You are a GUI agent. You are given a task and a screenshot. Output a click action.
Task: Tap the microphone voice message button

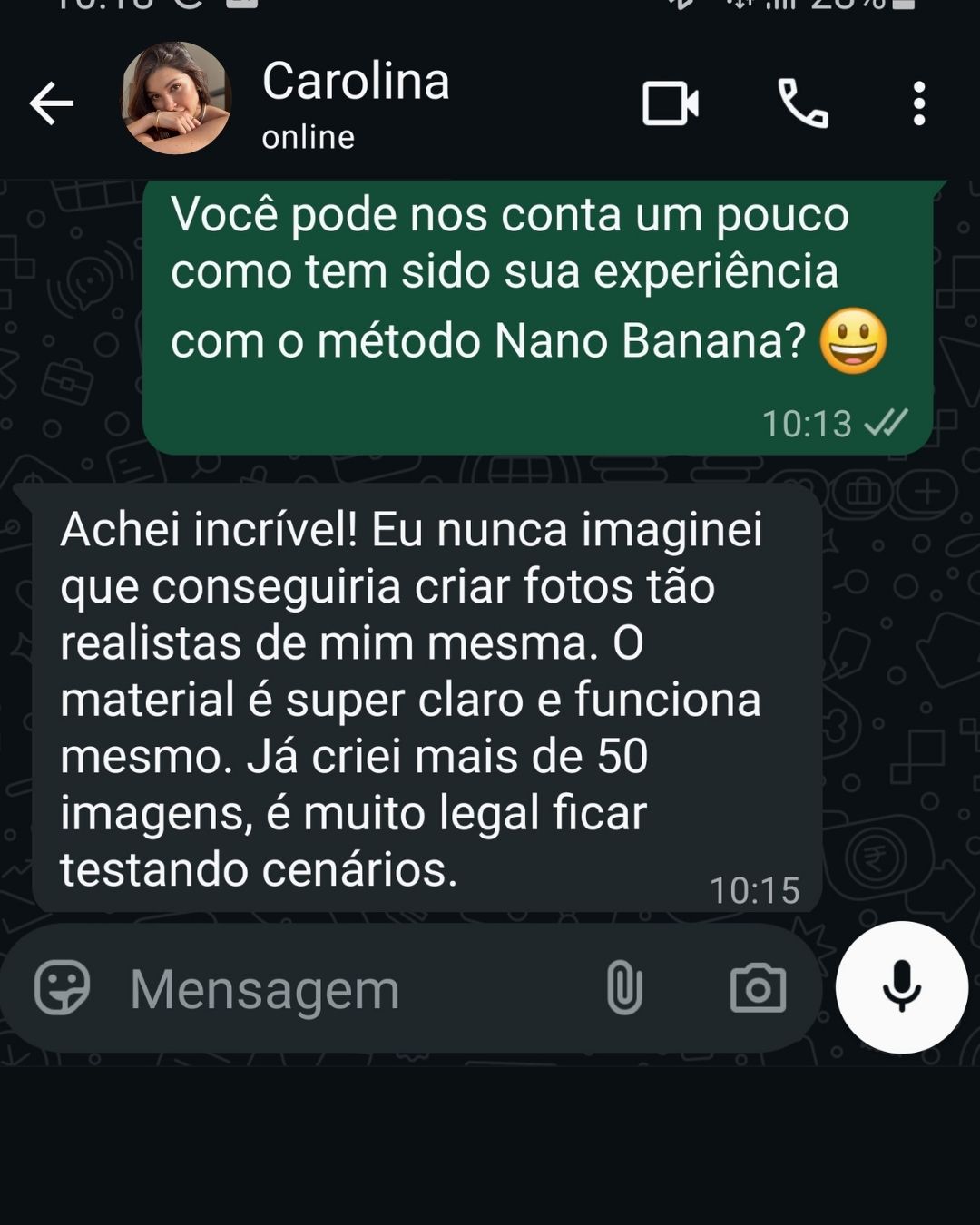pyautogui.click(x=901, y=987)
